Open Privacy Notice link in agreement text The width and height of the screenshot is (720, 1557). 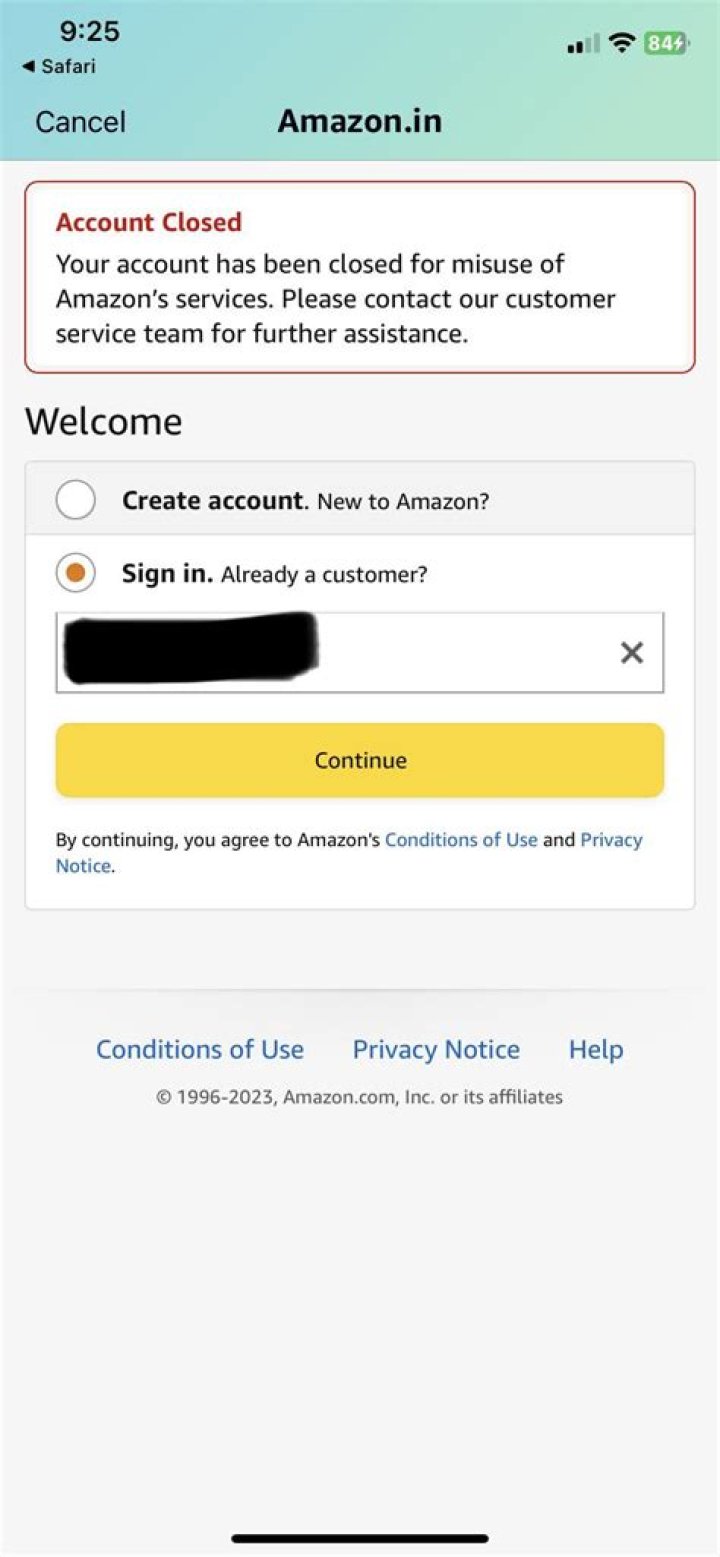pyautogui.click(x=610, y=840)
